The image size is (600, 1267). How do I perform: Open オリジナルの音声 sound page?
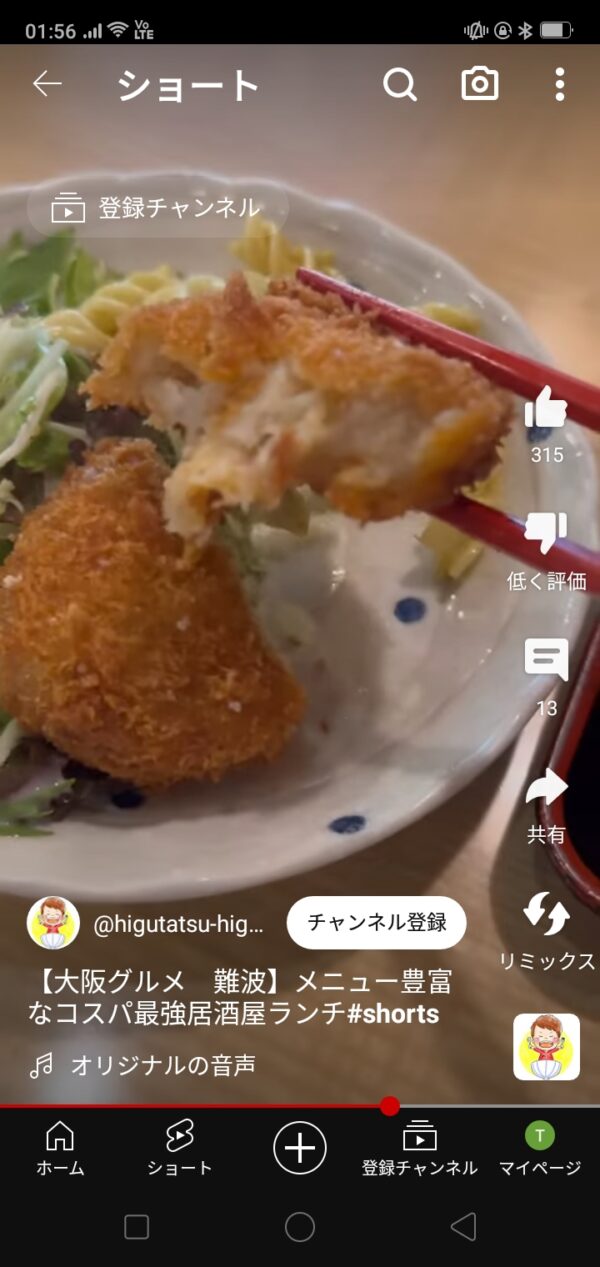(x=162, y=1065)
